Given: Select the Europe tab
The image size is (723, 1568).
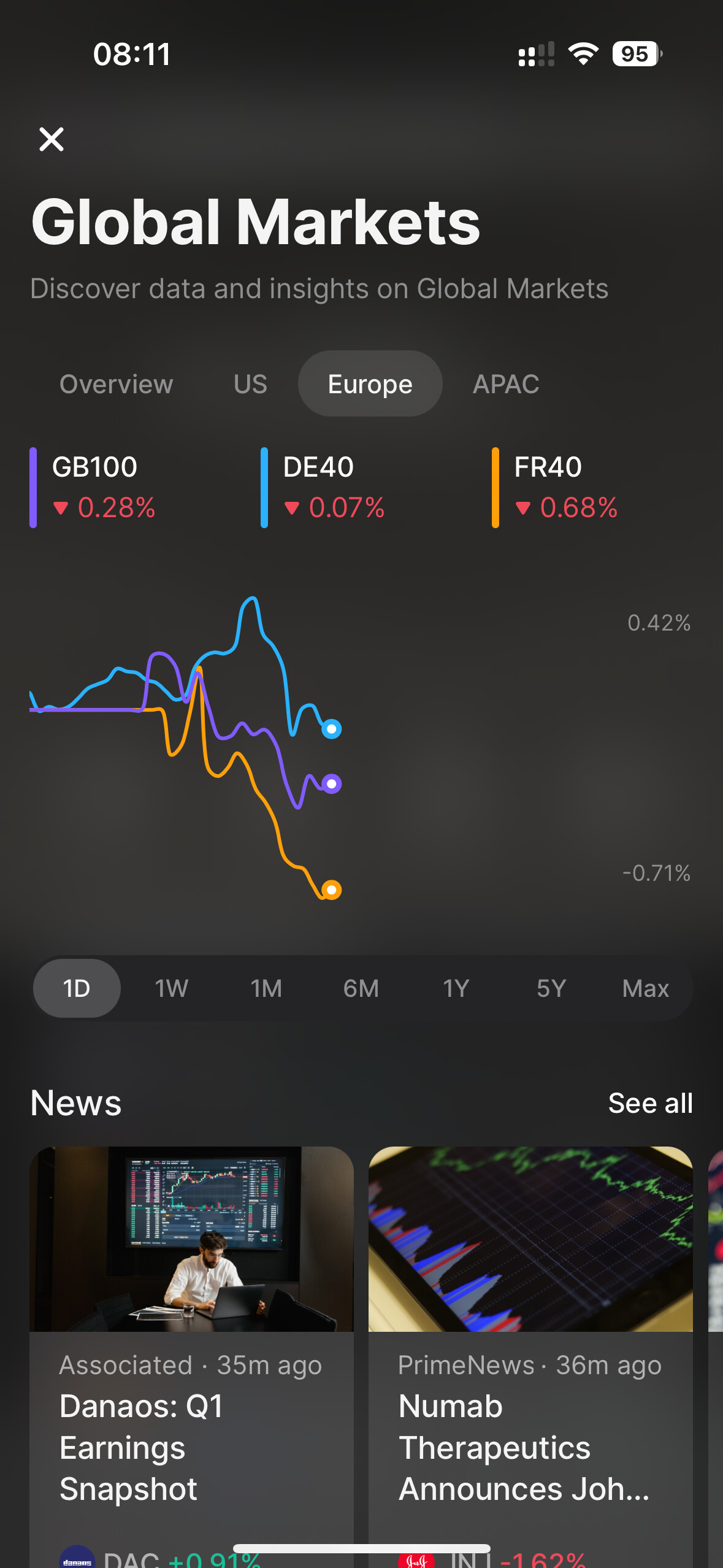Looking at the screenshot, I should (x=370, y=384).
